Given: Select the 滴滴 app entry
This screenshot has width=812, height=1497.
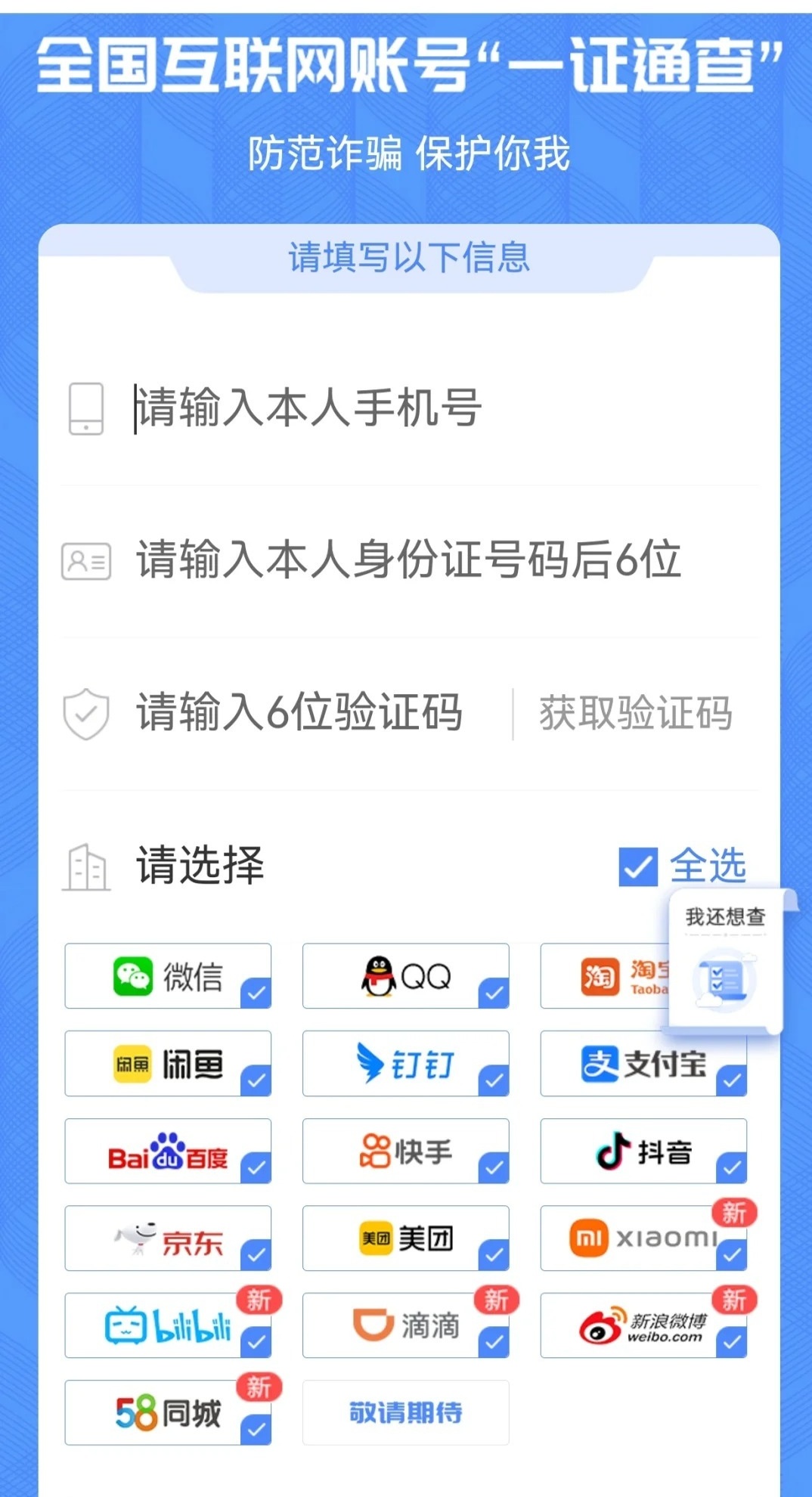Looking at the screenshot, I should (x=406, y=1325).
